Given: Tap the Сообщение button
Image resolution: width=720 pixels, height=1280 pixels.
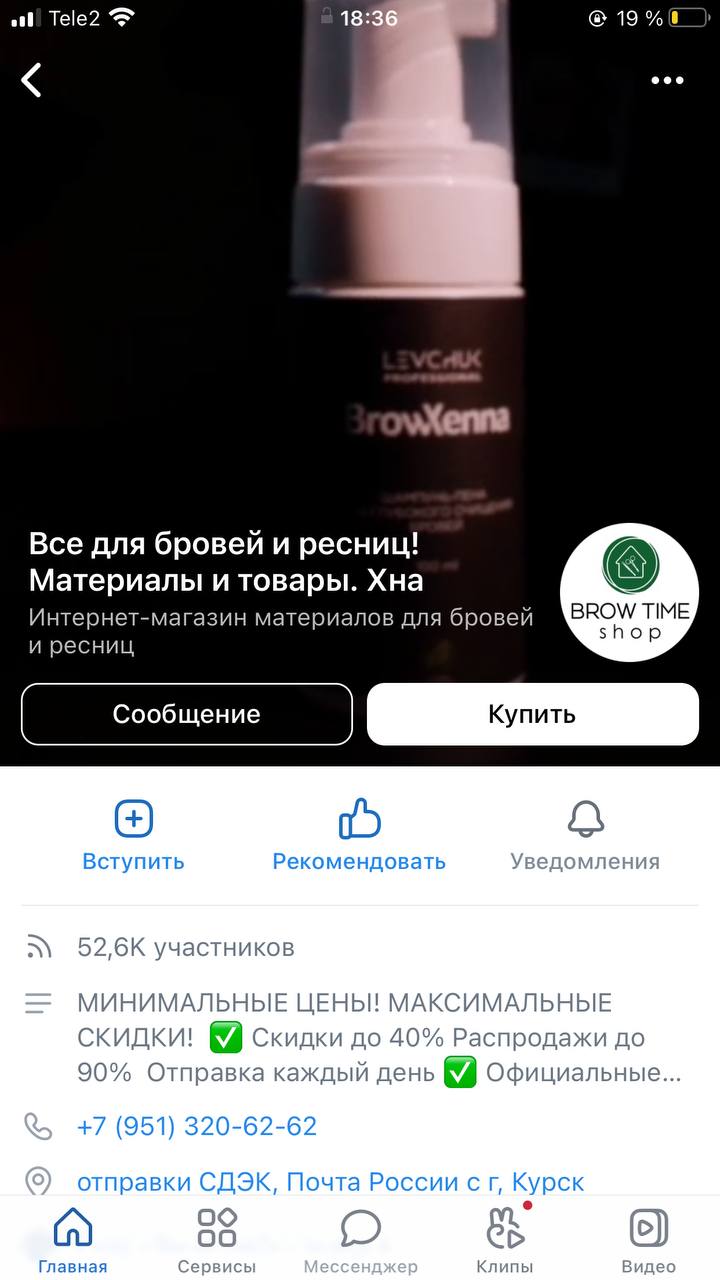Looking at the screenshot, I should coord(187,714).
